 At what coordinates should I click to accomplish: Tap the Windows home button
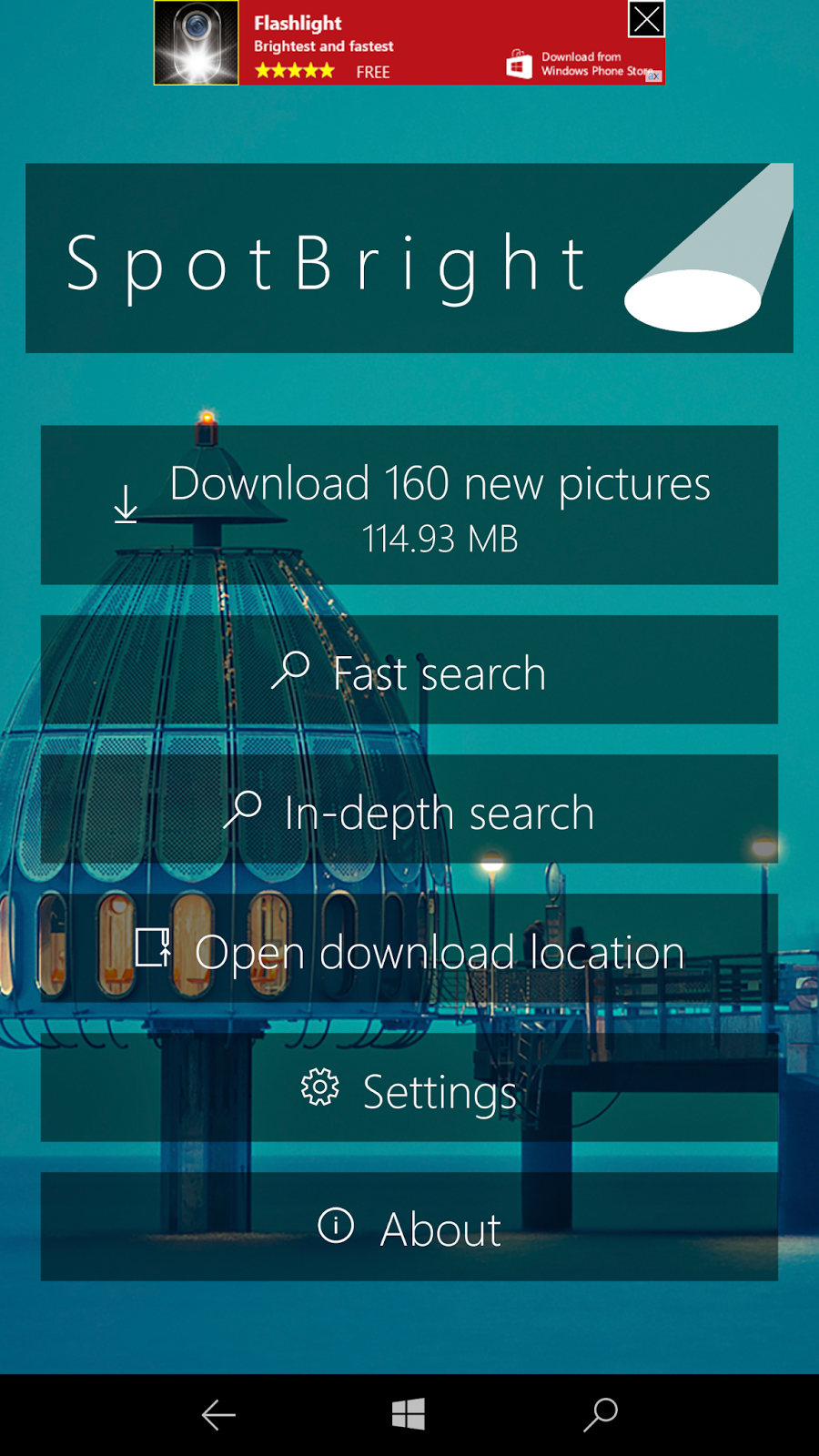(409, 1415)
